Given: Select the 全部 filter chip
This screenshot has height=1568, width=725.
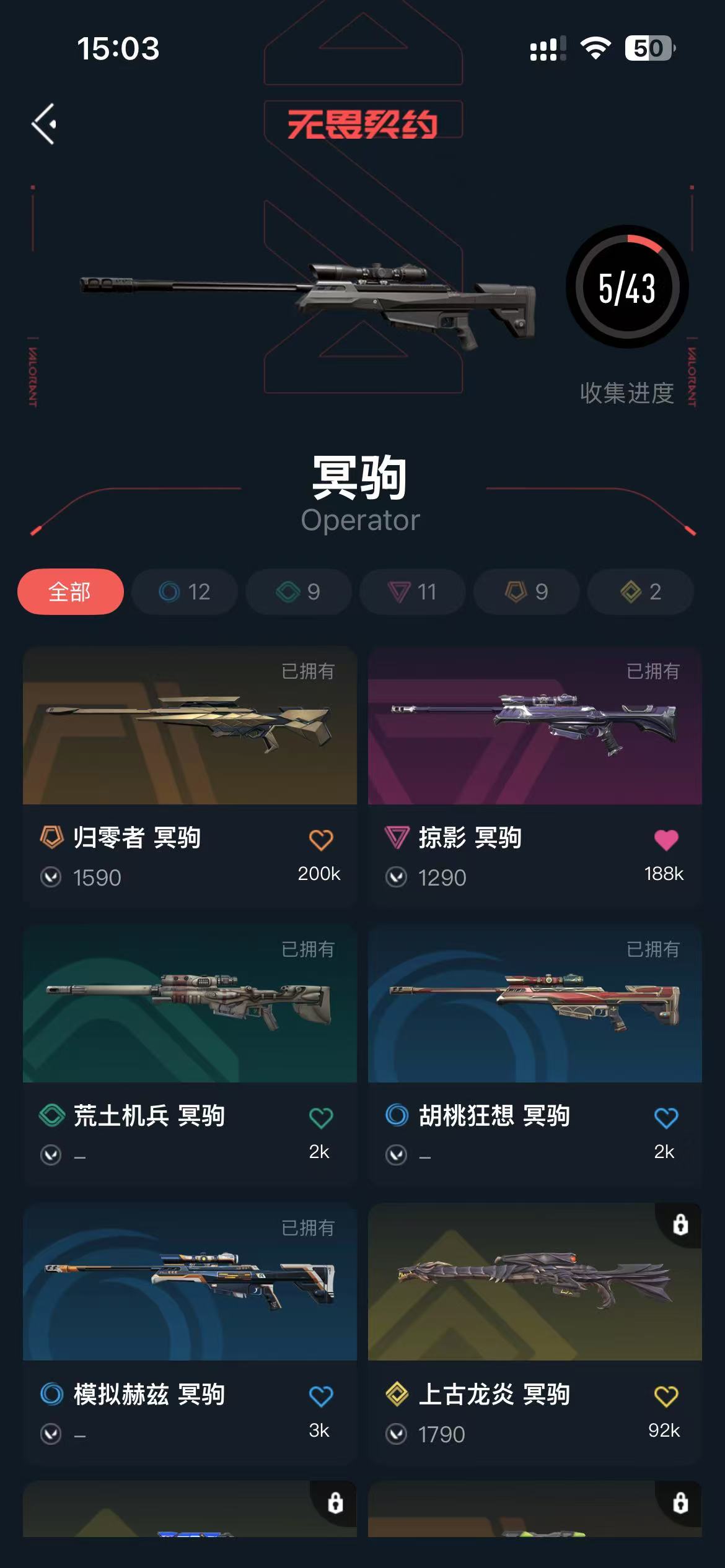Looking at the screenshot, I should (x=71, y=591).
